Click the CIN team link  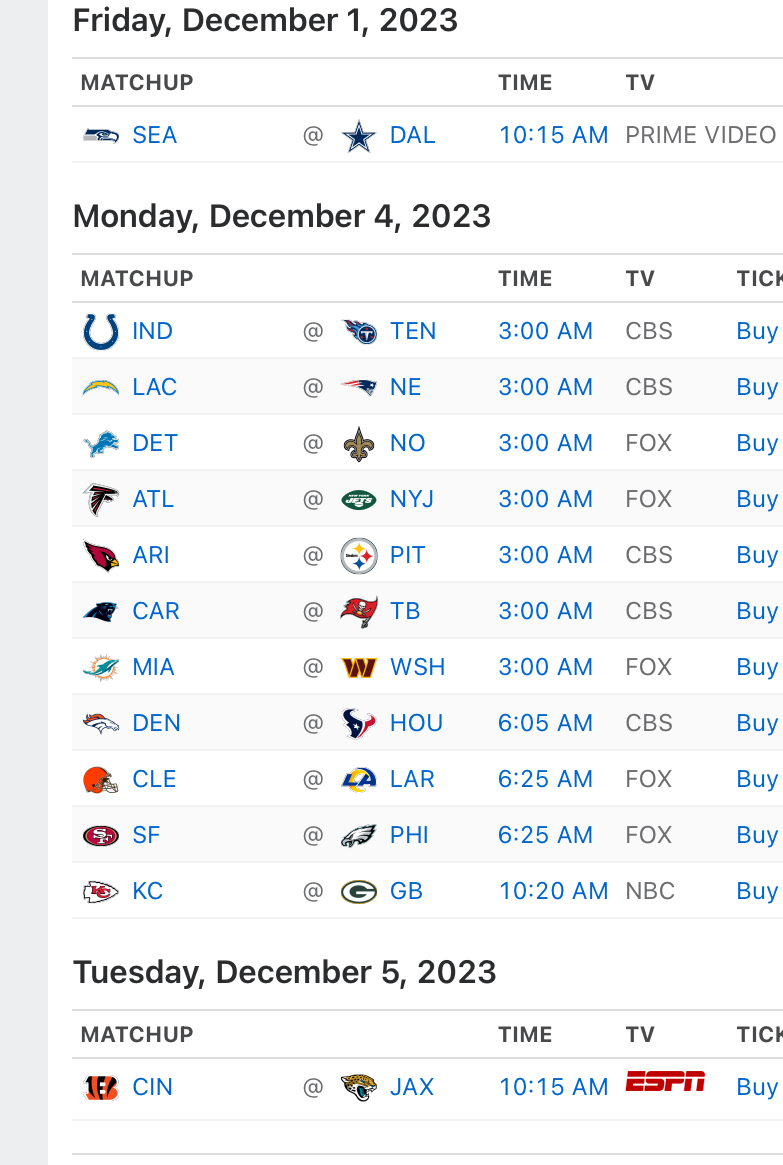(152, 1086)
